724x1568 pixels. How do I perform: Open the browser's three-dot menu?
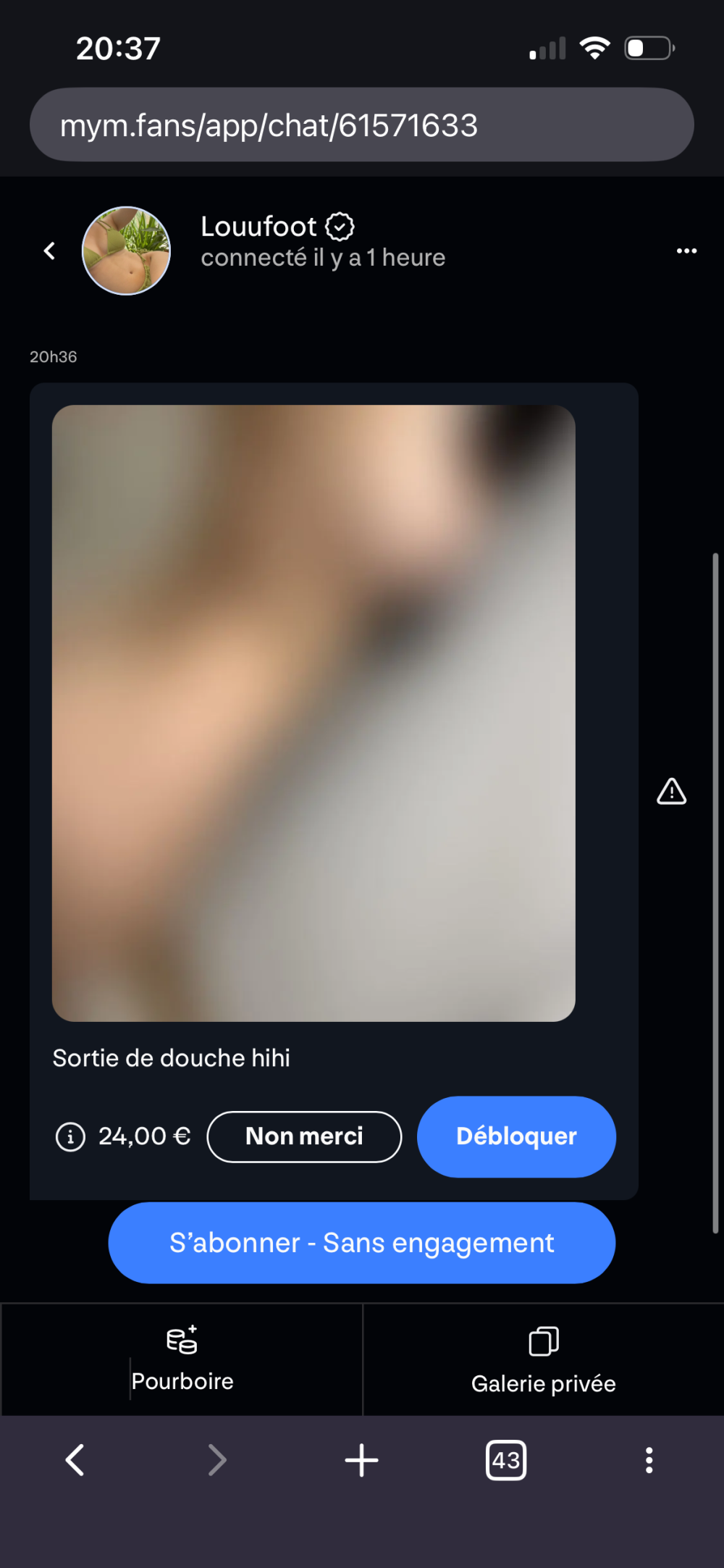(649, 1460)
